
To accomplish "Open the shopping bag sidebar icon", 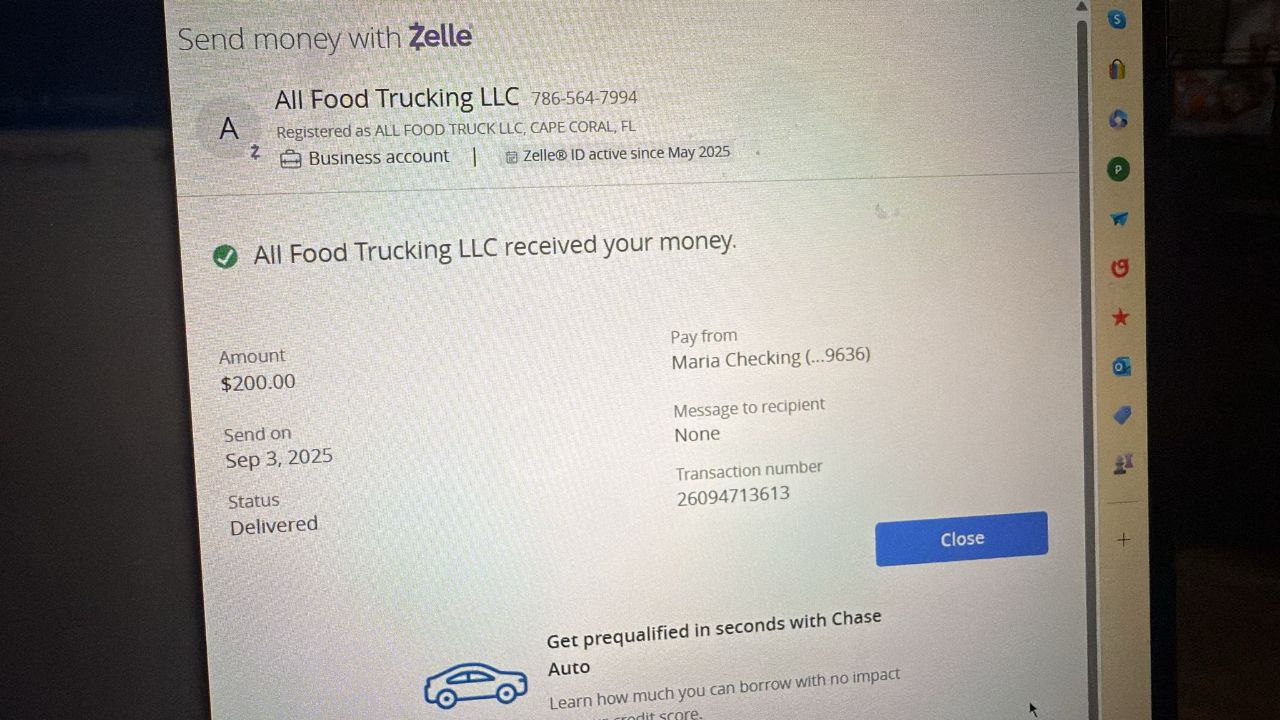I will coord(1117,69).
